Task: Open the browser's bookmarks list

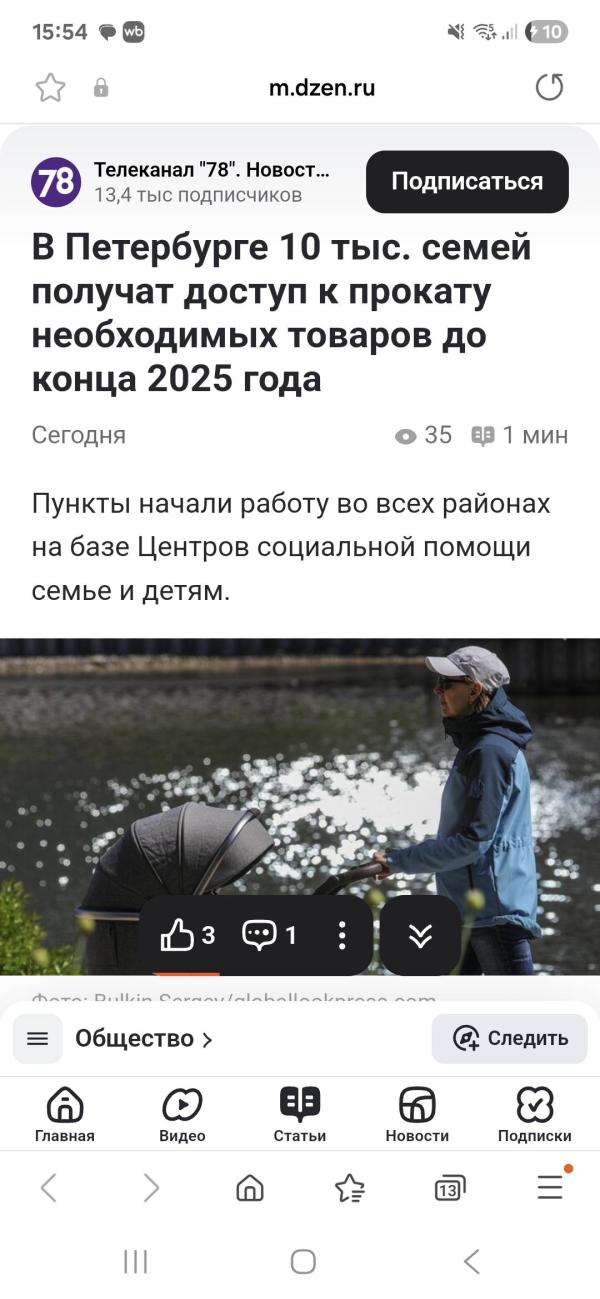Action: (350, 1188)
